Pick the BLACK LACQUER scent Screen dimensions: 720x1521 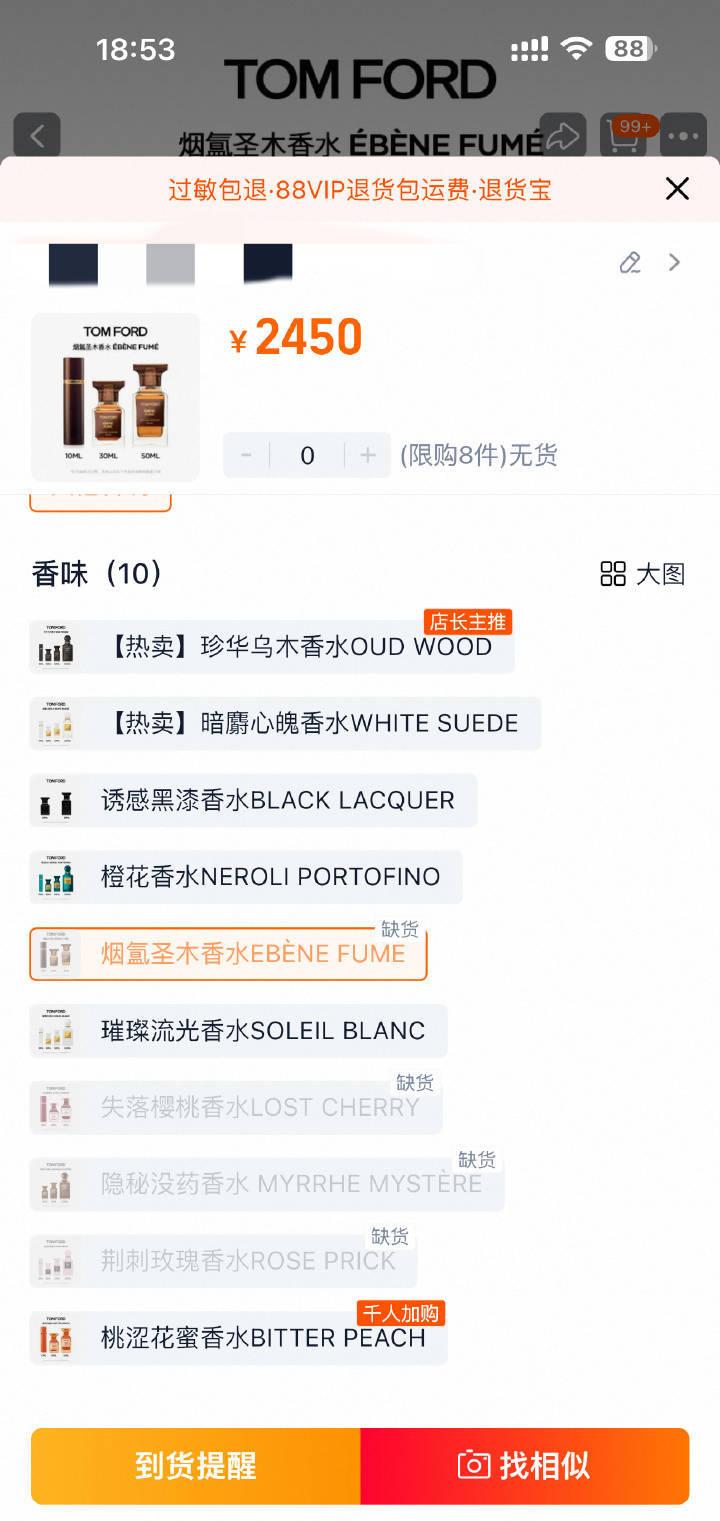point(253,800)
